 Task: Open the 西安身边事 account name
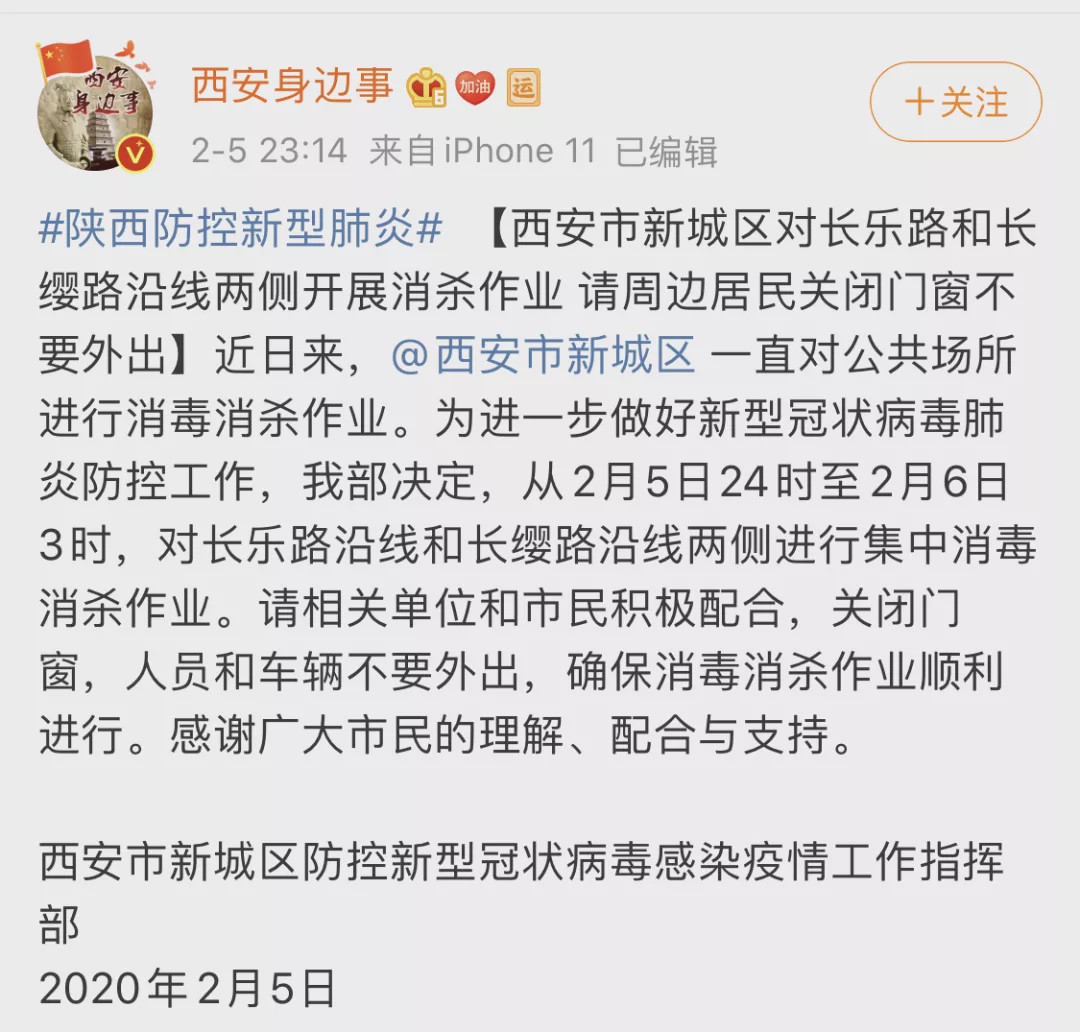(x=292, y=86)
